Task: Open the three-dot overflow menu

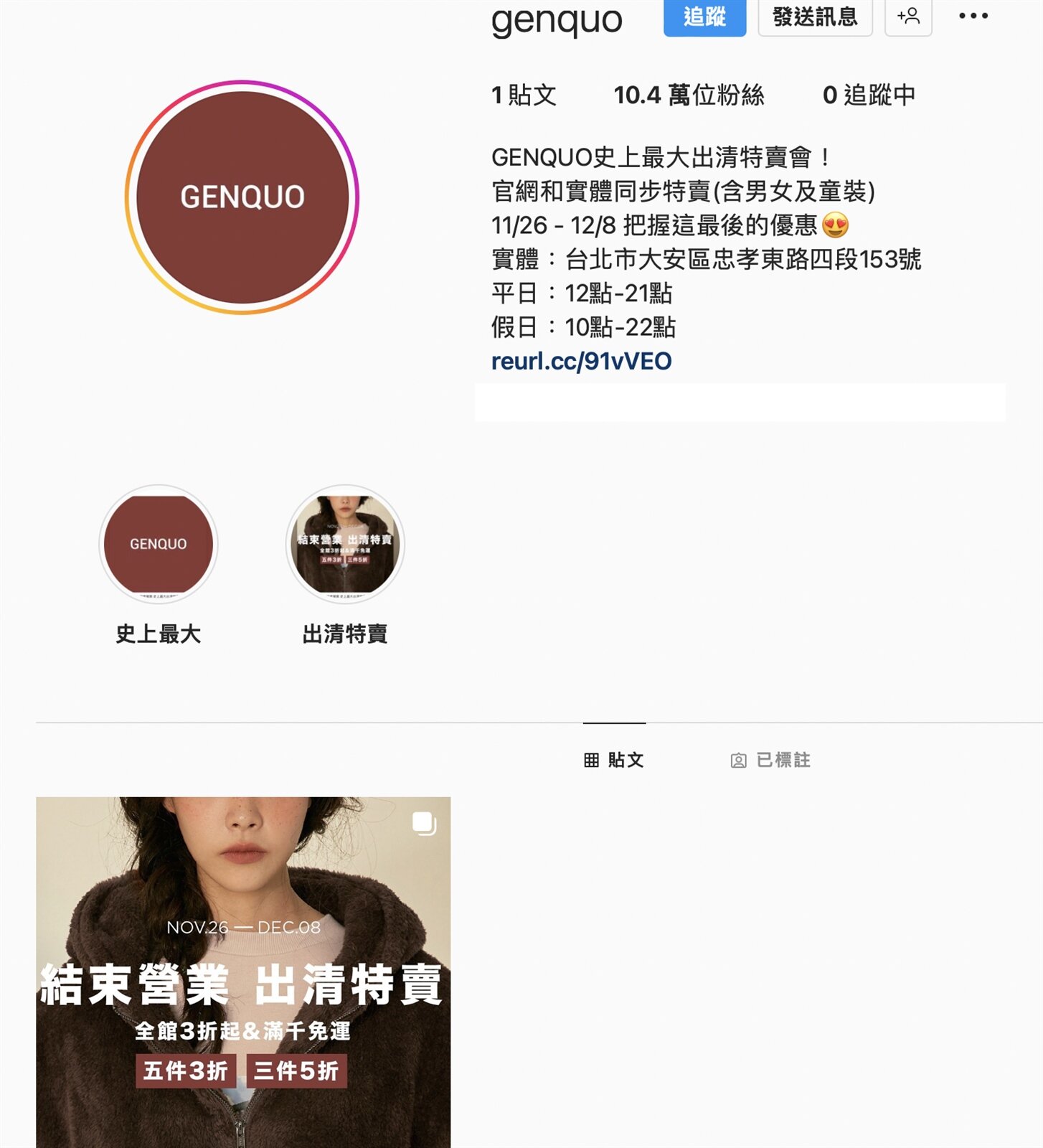Action: 973,16
